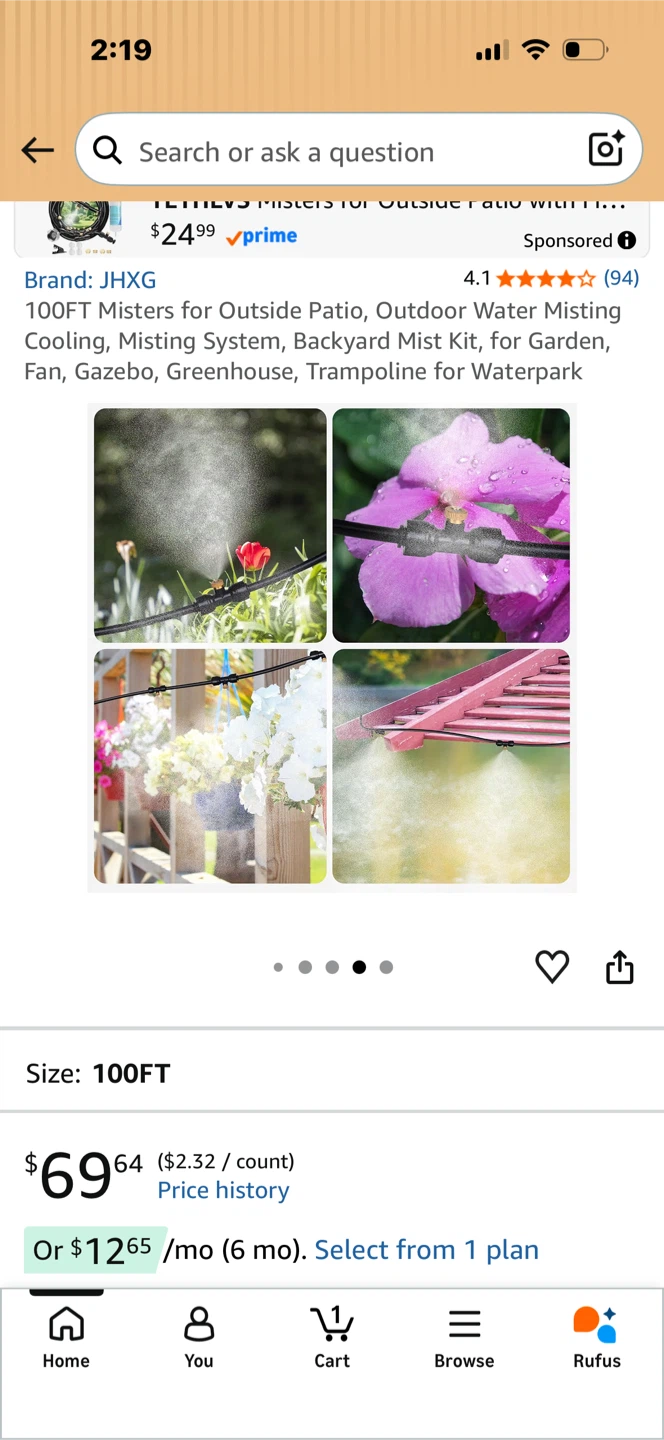Open the Price history link
This screenshot has width=664, height=1440.
click(x=223, y=1190)
